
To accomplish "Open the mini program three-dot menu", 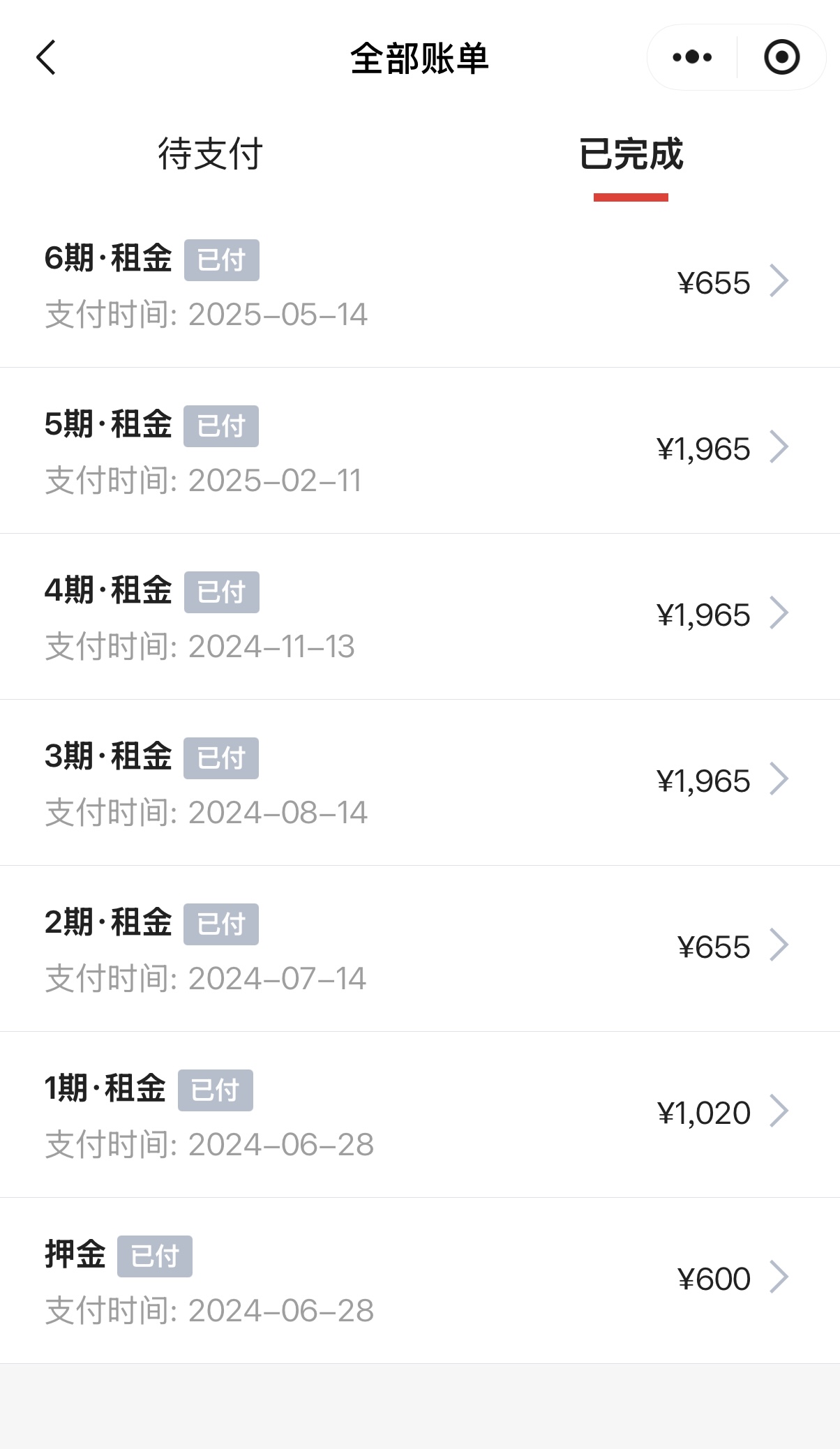I will [x=691, y=57].
